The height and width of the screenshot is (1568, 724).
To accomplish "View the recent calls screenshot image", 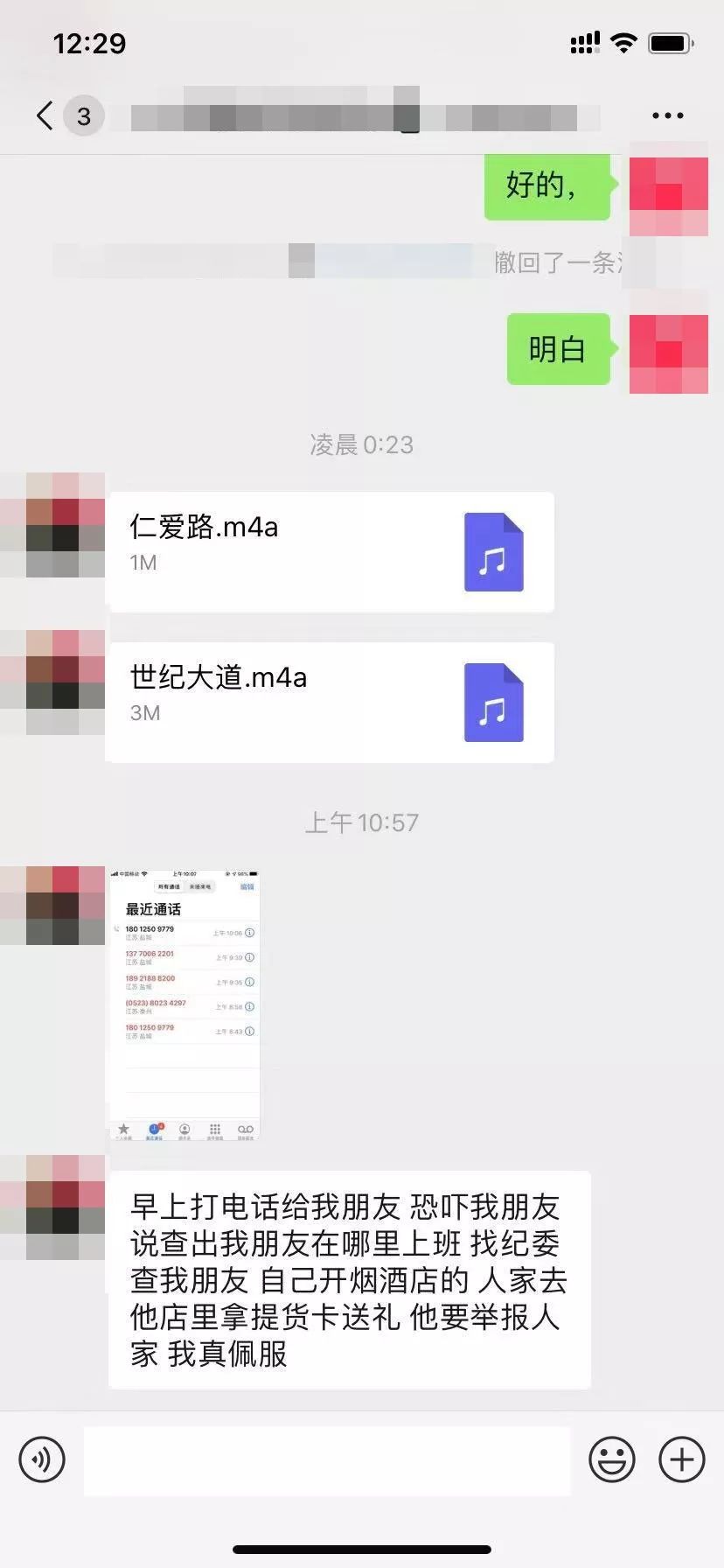I will click(184, 1005).
